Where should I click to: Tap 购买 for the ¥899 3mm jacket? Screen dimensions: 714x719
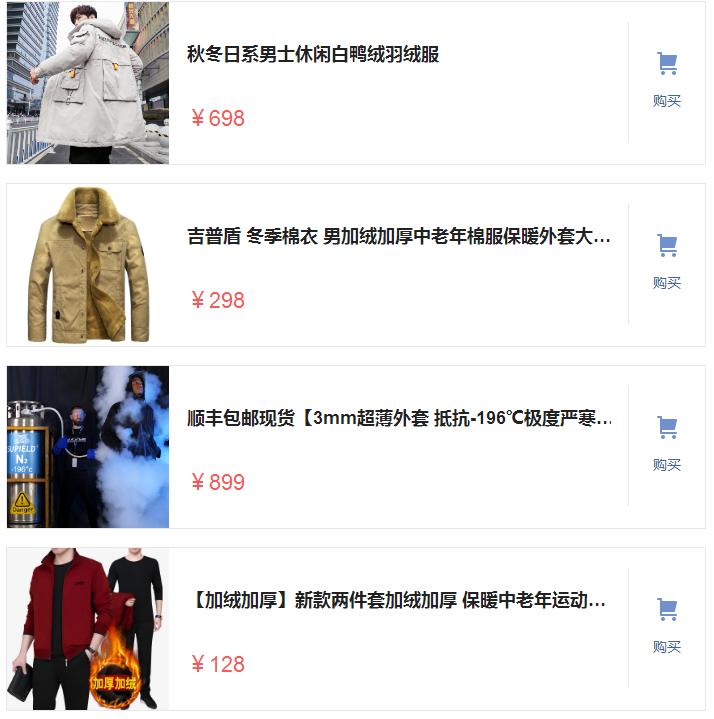coord(667,445)
